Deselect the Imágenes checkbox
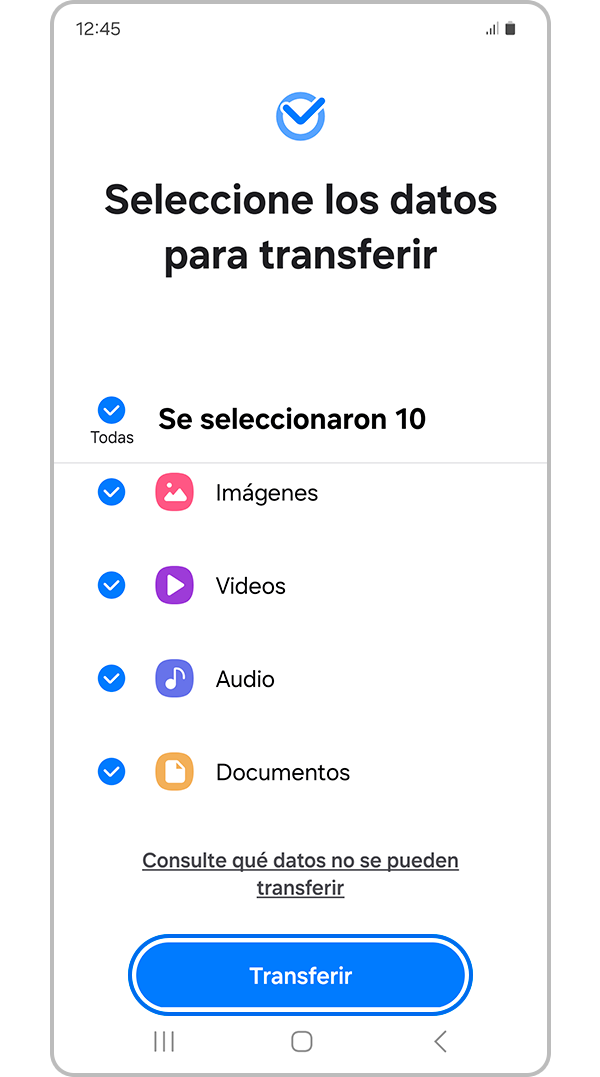This screenshot has height=1077, width=600. pos(111,492)
